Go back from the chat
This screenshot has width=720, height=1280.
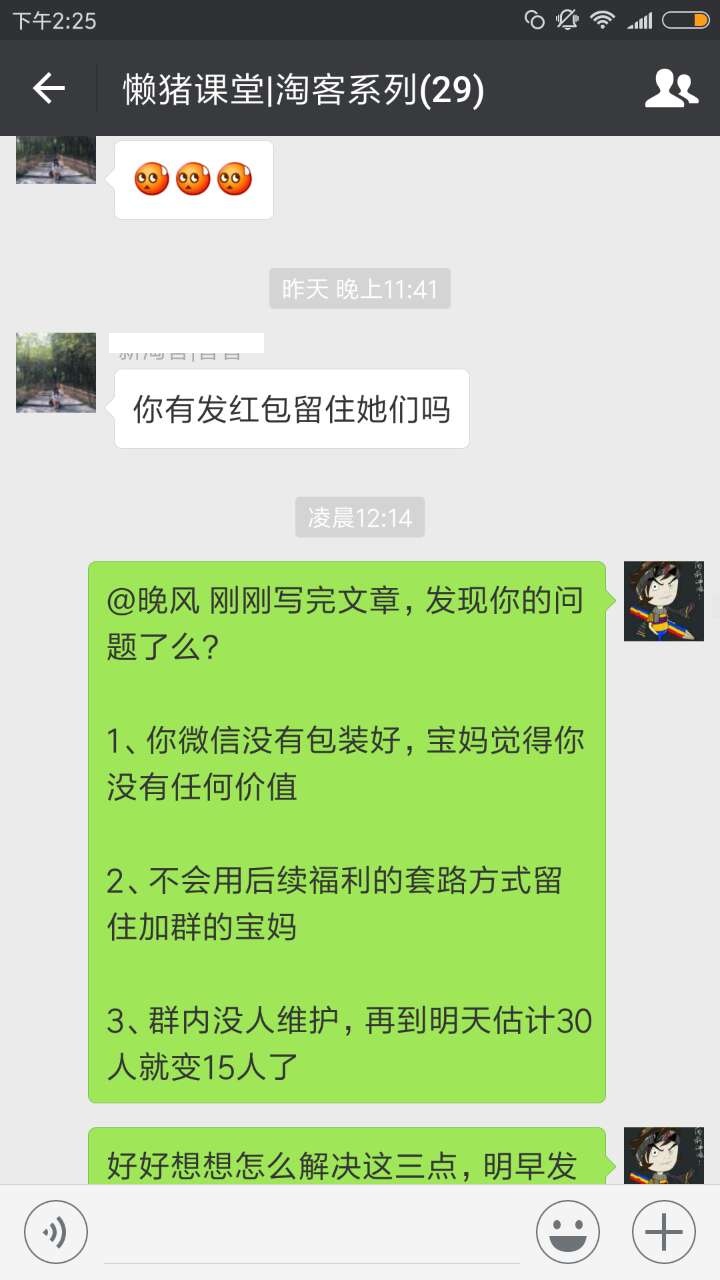coord(48,89)
